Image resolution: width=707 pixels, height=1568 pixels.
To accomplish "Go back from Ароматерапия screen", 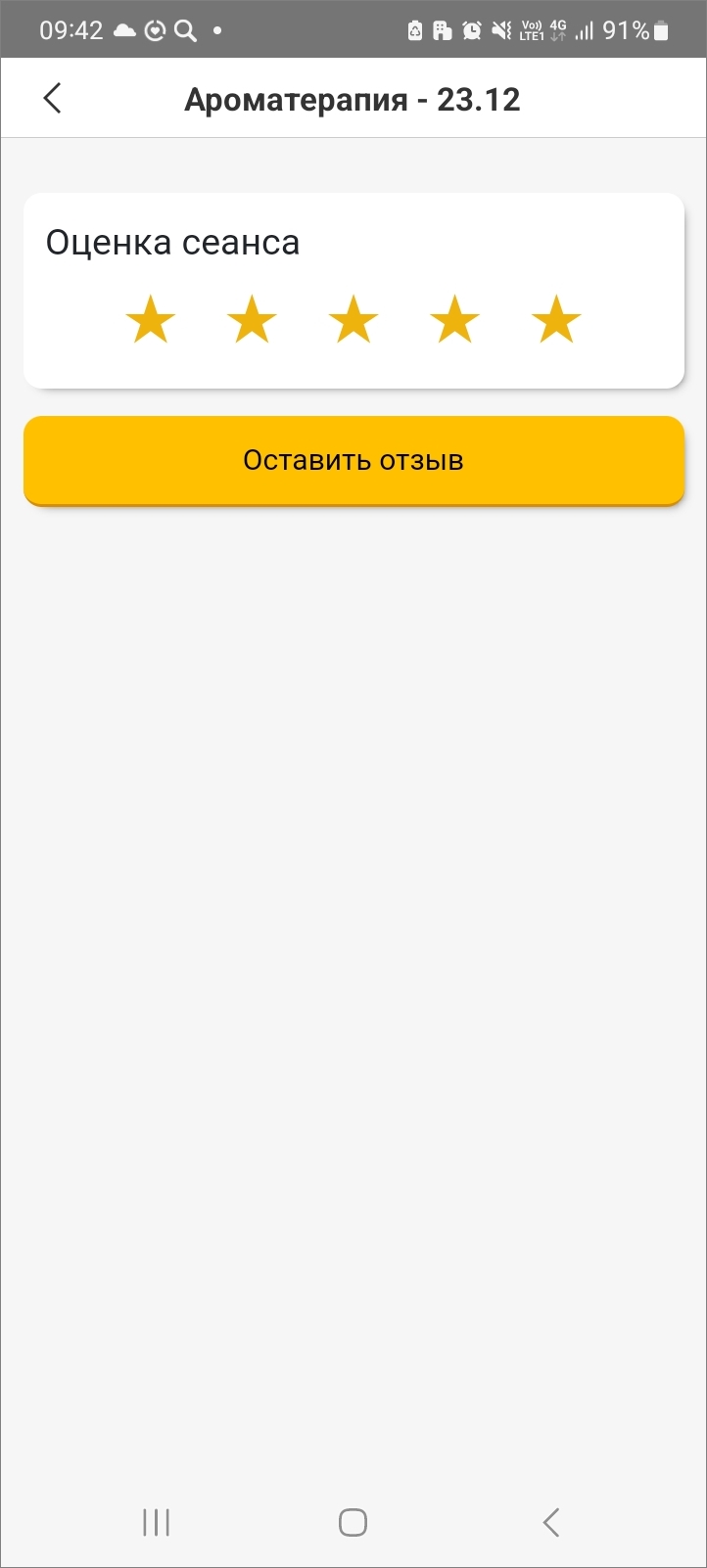I will pos(53,98).
